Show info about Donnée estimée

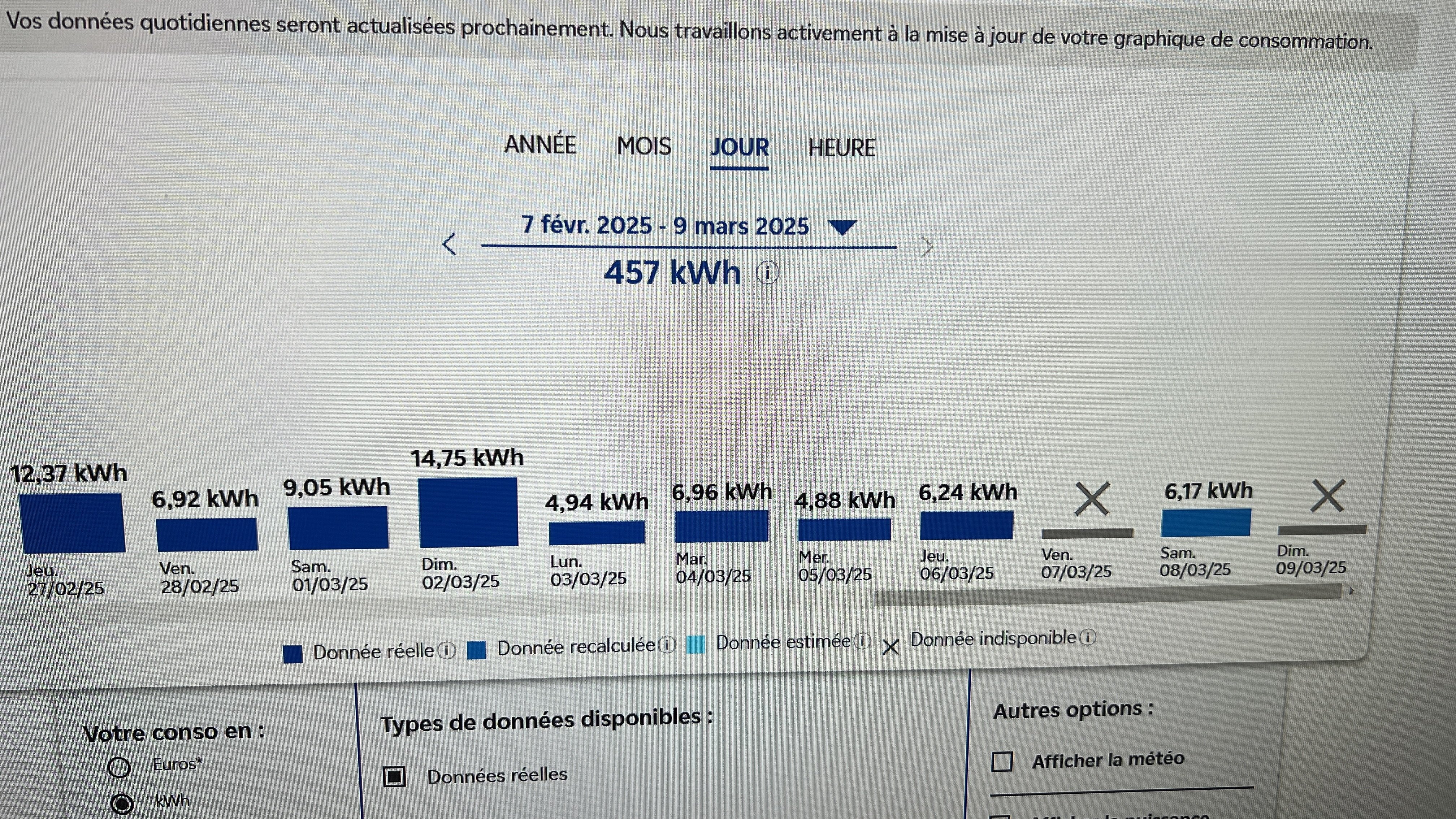[x=862, y=642]
